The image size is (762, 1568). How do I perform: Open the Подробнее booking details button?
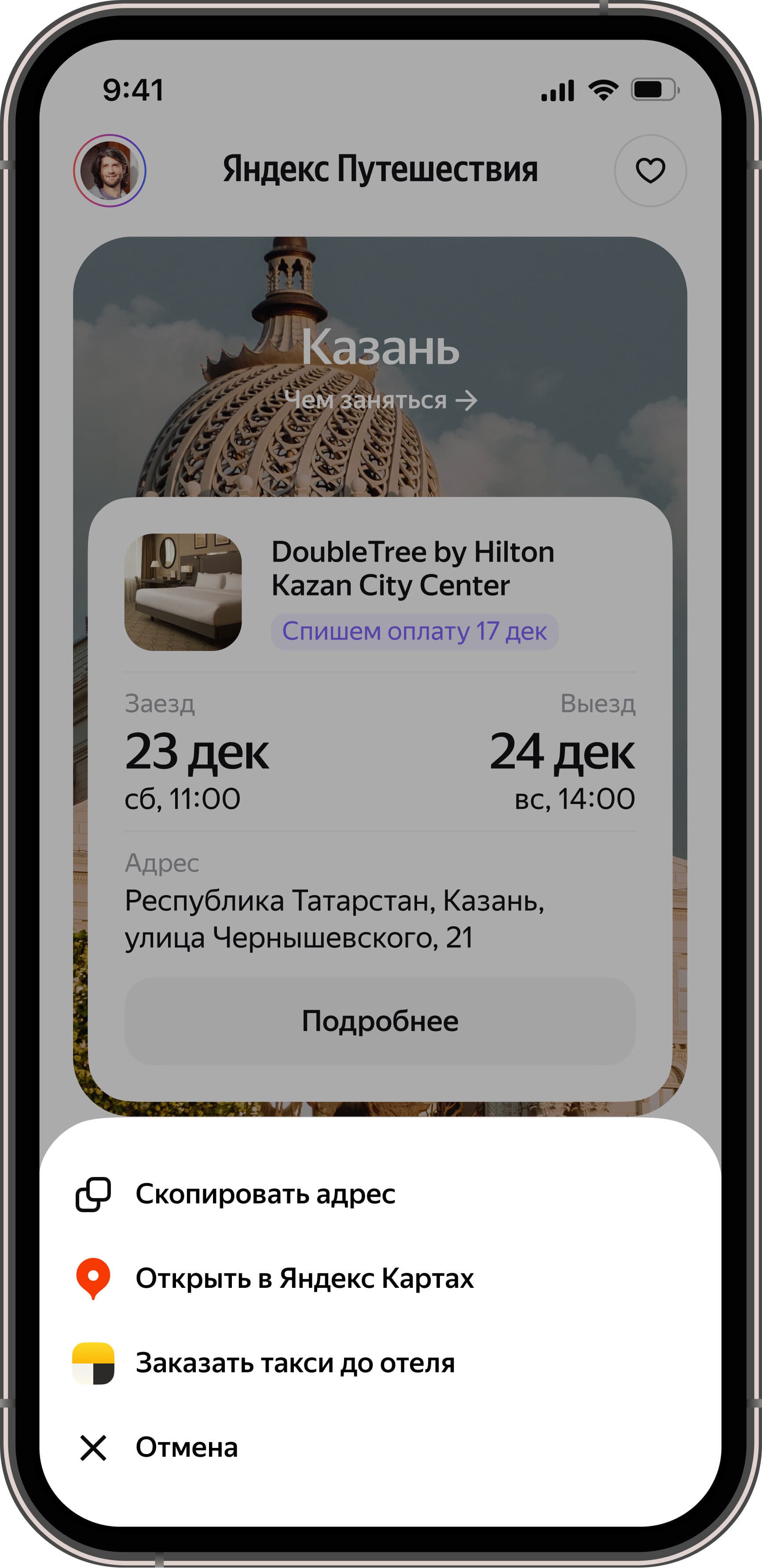[380, 1021]
